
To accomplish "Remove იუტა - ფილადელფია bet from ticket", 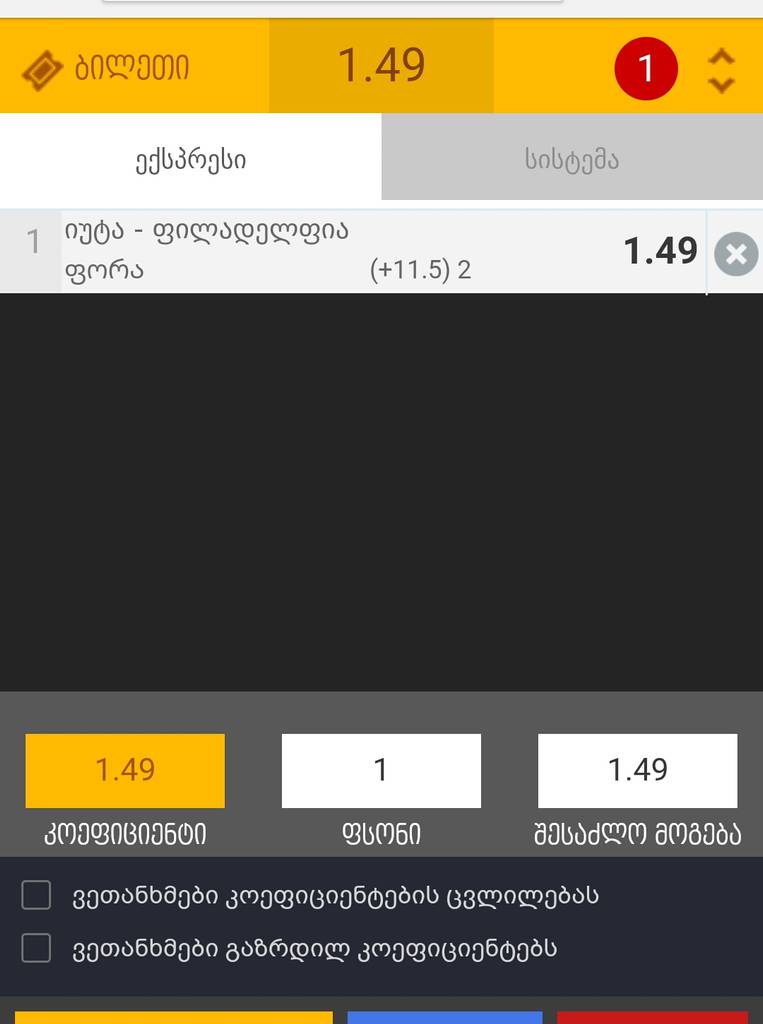I will pos(736,254).
